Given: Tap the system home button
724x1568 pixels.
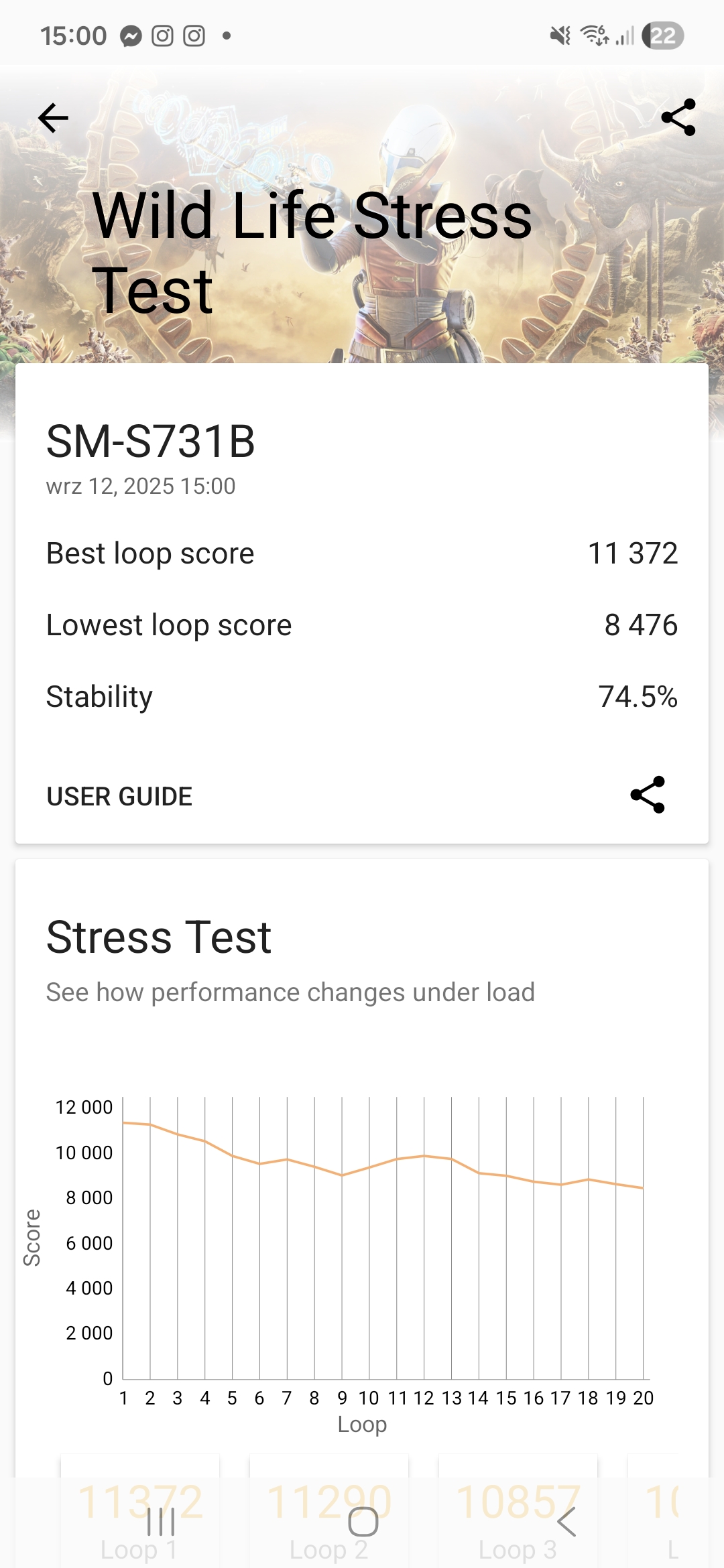Looking at the screenshot, I should [x=363, y=1522].
